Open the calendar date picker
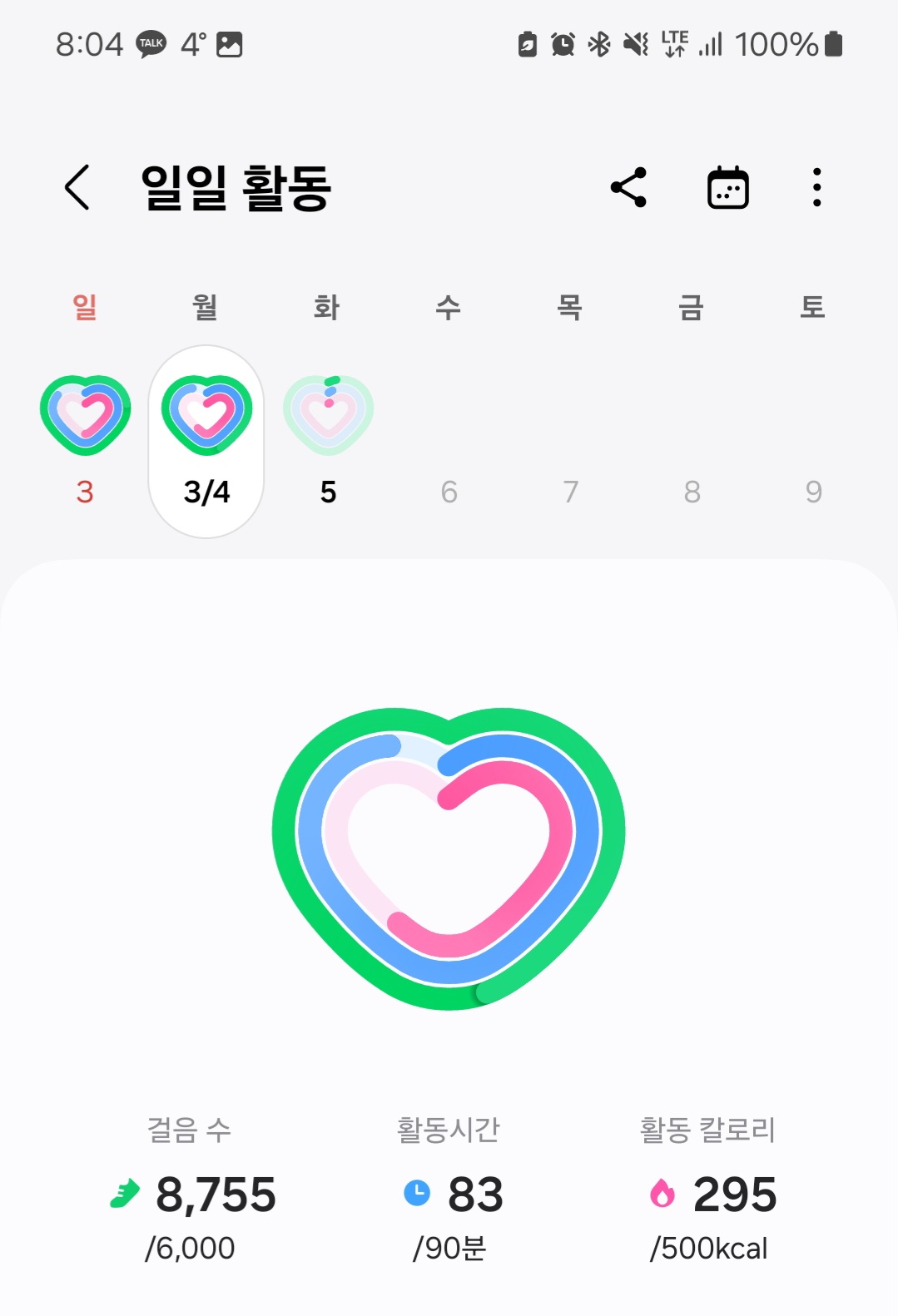This screenshot has width=898, height=1316. click(x=727, y=187)
